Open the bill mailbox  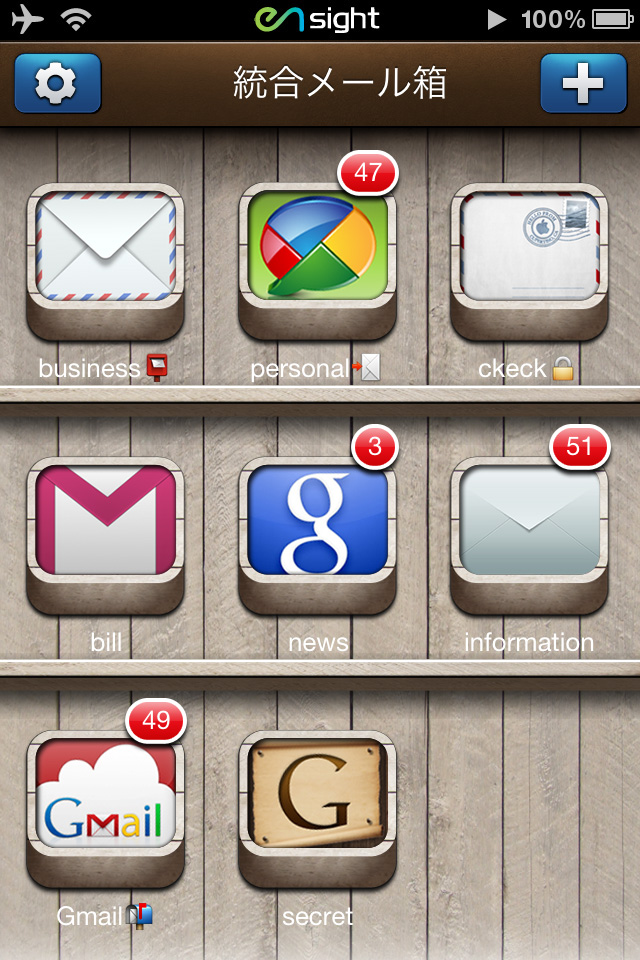click(x=106, y=520)
